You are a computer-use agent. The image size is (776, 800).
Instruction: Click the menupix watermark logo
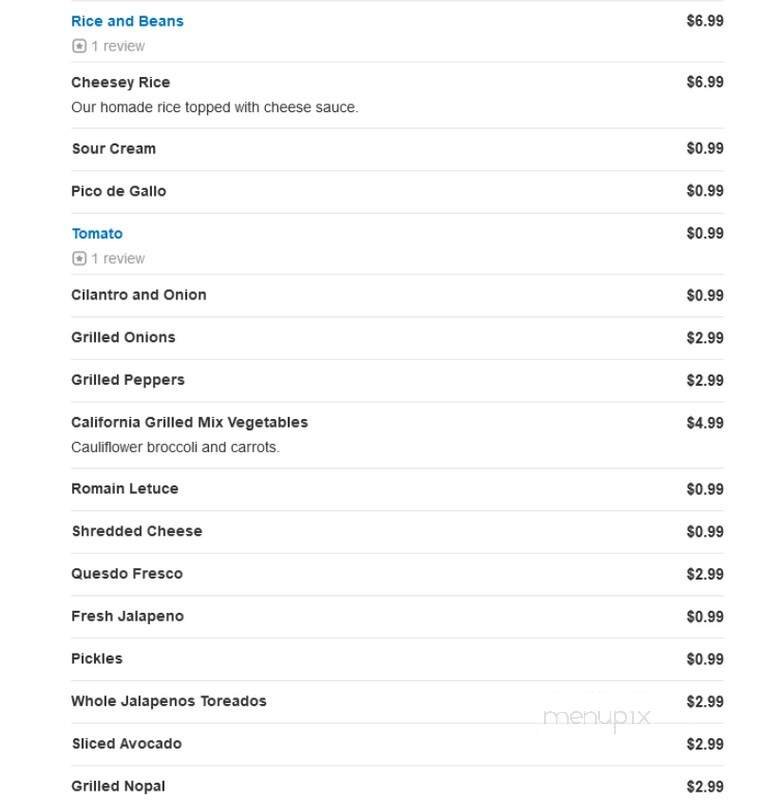pyautogui.click(x=597, y=717)
